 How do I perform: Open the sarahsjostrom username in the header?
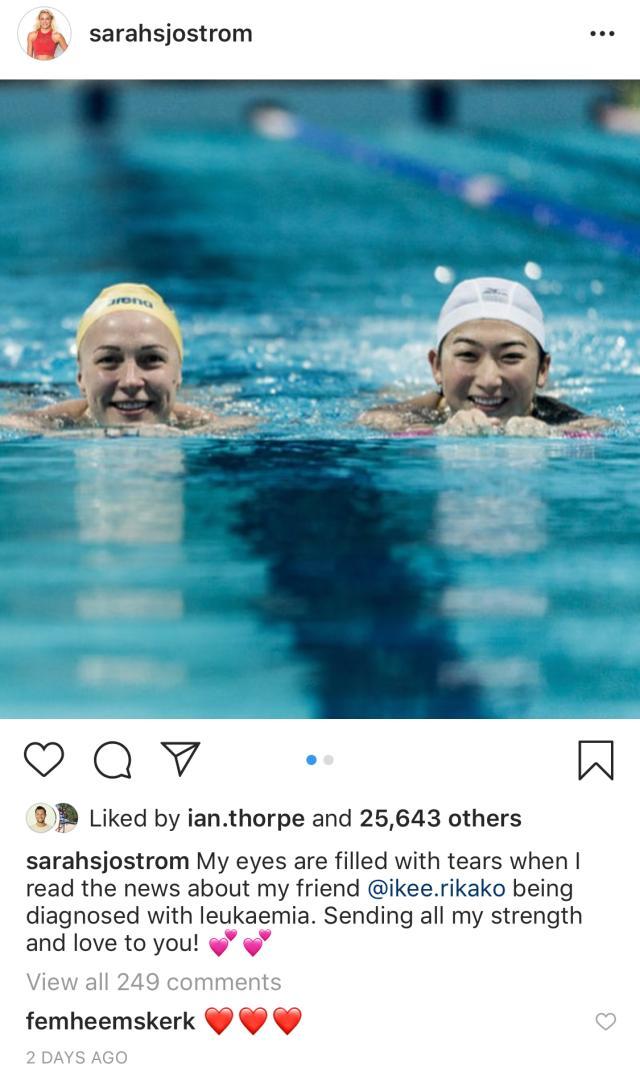pyautogui.click(x=171, y=34)
